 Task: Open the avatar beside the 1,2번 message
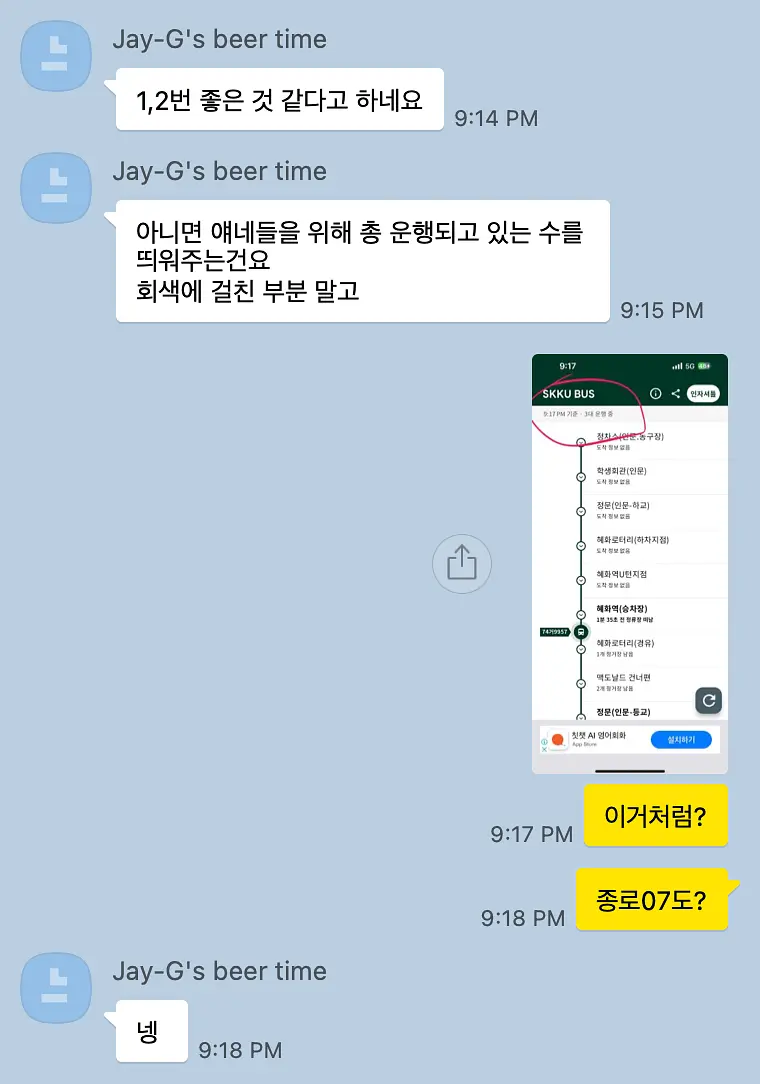tap(56, 56)
